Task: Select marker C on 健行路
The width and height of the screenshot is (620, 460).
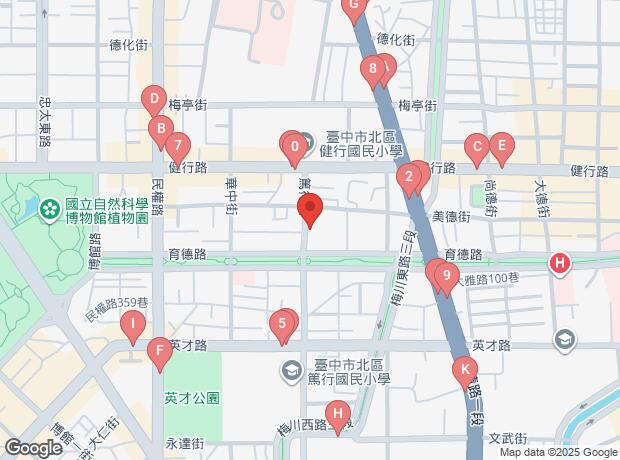Action: [x=477, y=148]
